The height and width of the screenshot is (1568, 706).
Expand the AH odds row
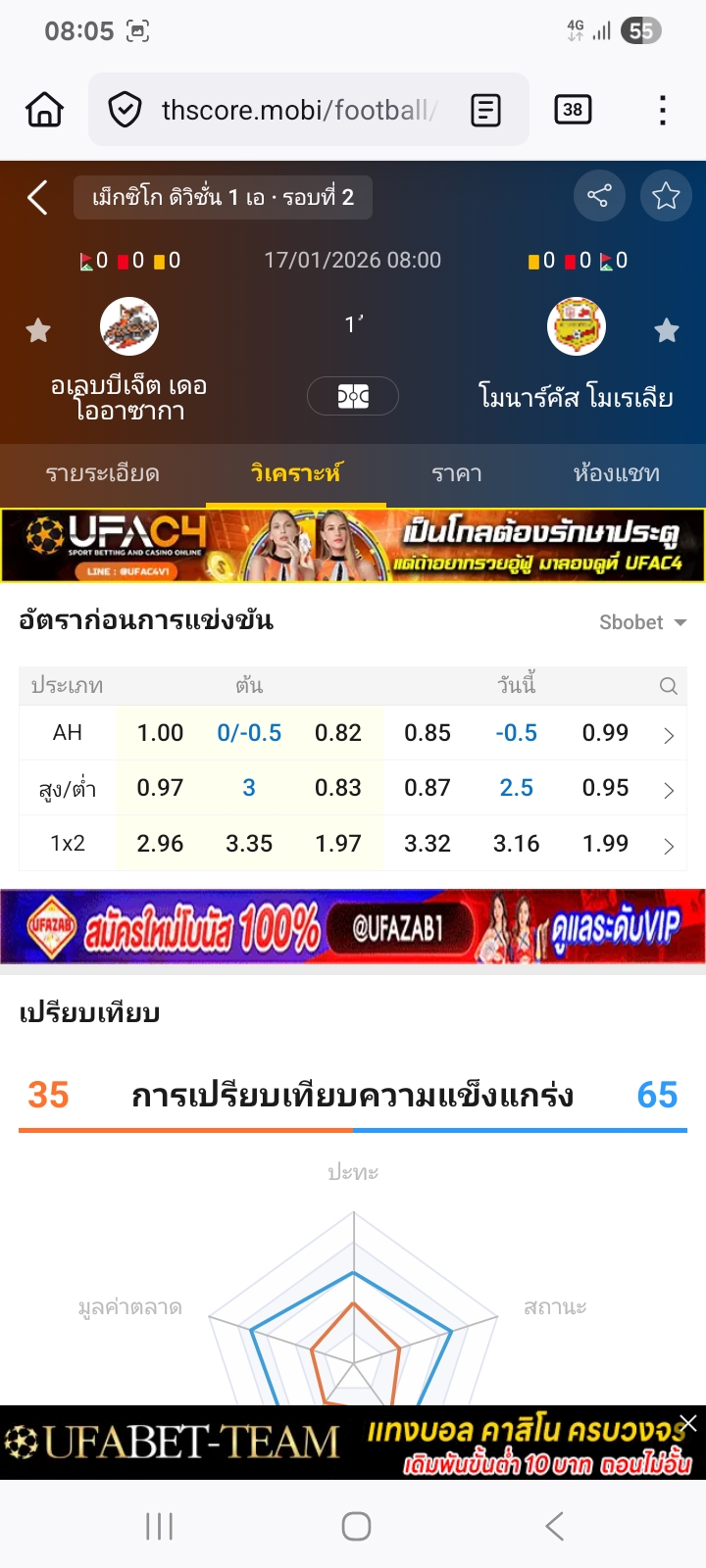pos(669,735)
